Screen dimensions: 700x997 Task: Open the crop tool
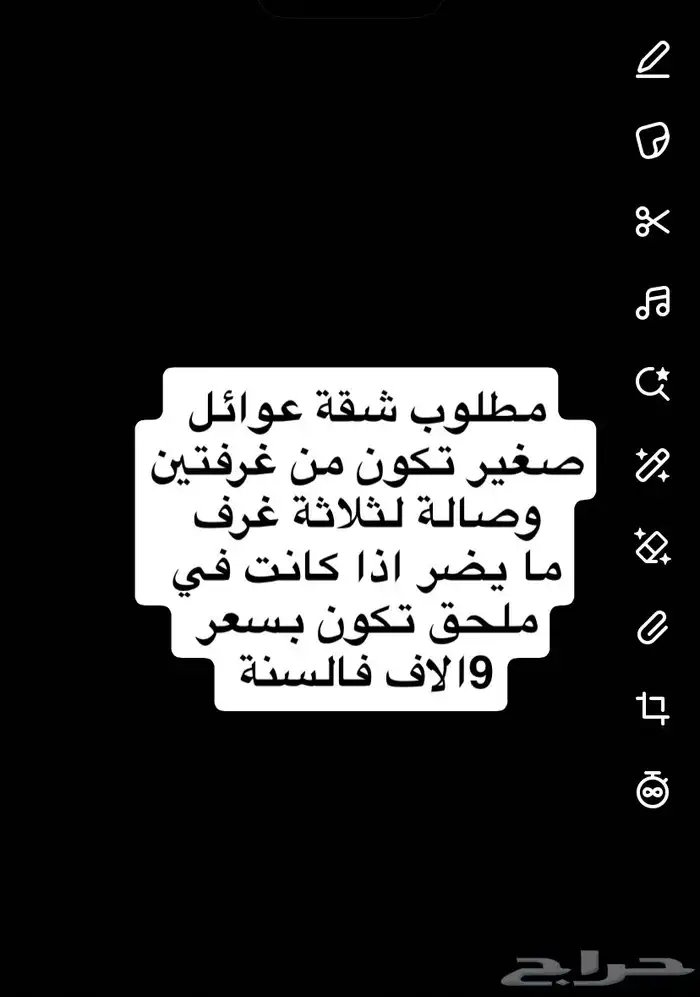point(652,708)
